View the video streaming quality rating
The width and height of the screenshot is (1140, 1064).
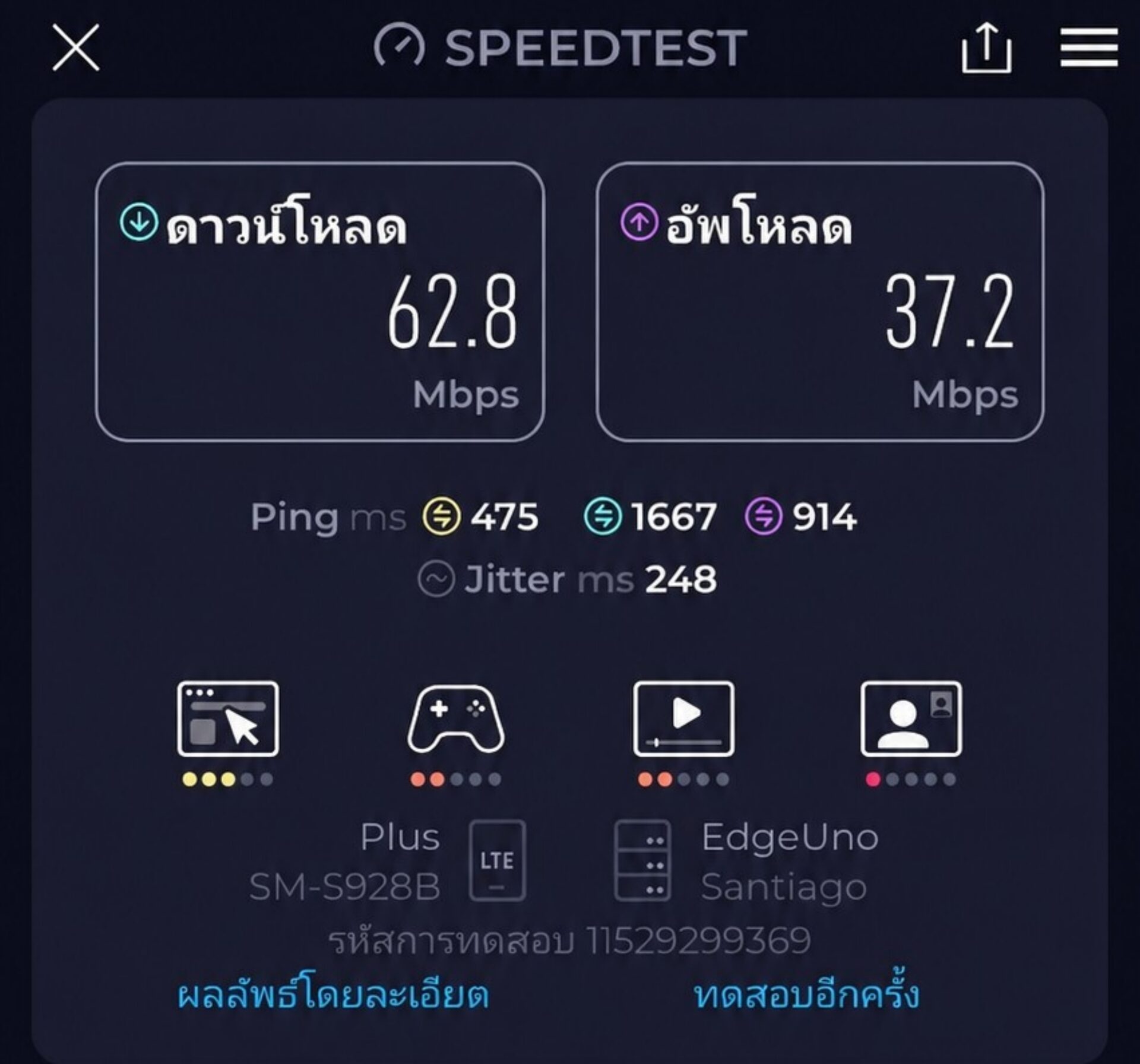683,734
